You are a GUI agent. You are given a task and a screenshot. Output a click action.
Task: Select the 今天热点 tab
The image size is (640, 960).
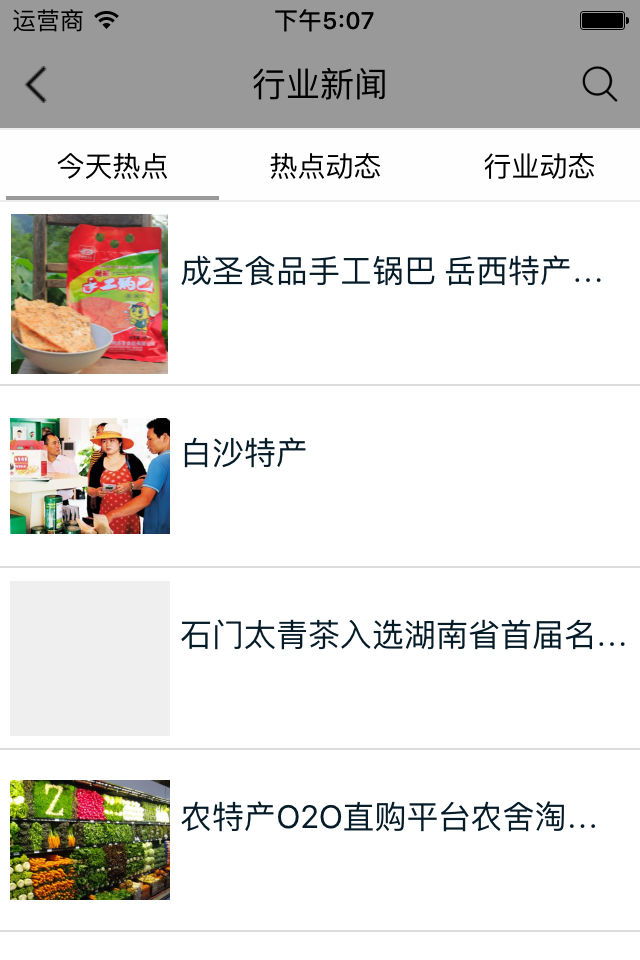click(112, 166)
